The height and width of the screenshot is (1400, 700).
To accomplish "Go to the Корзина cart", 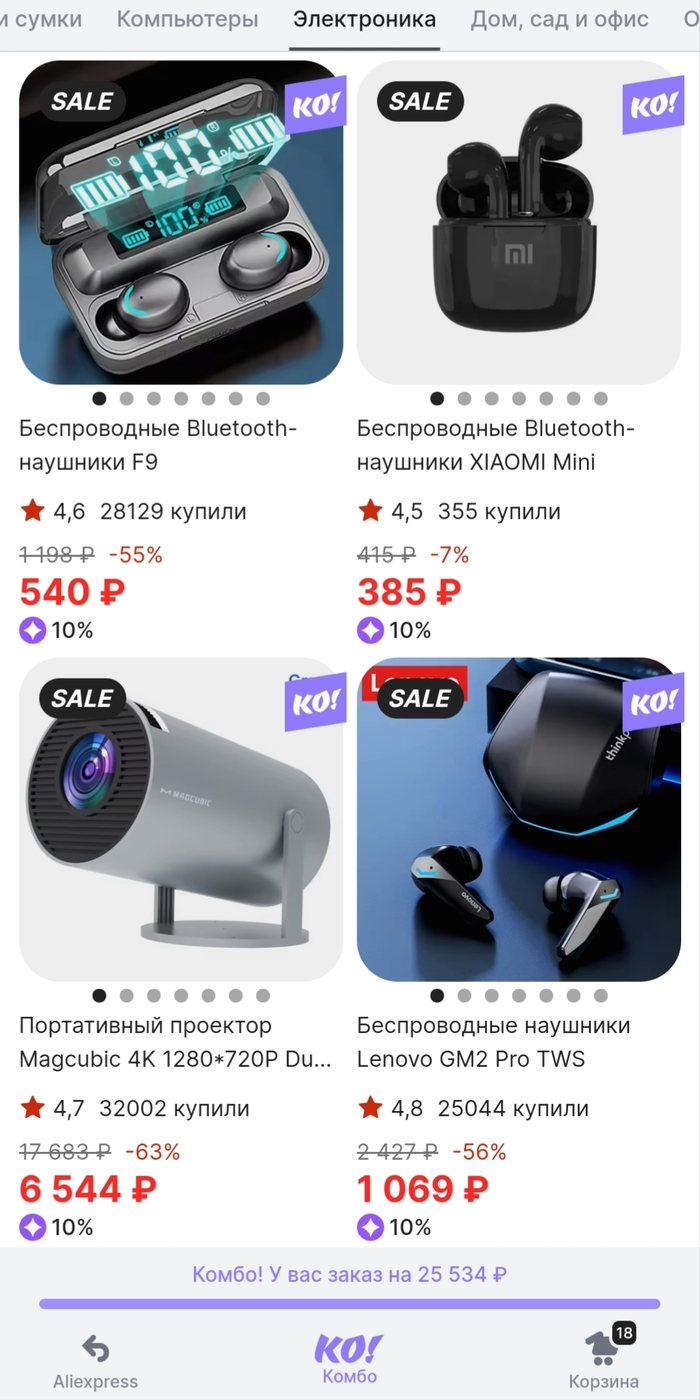I will (x=603, y=1361).
